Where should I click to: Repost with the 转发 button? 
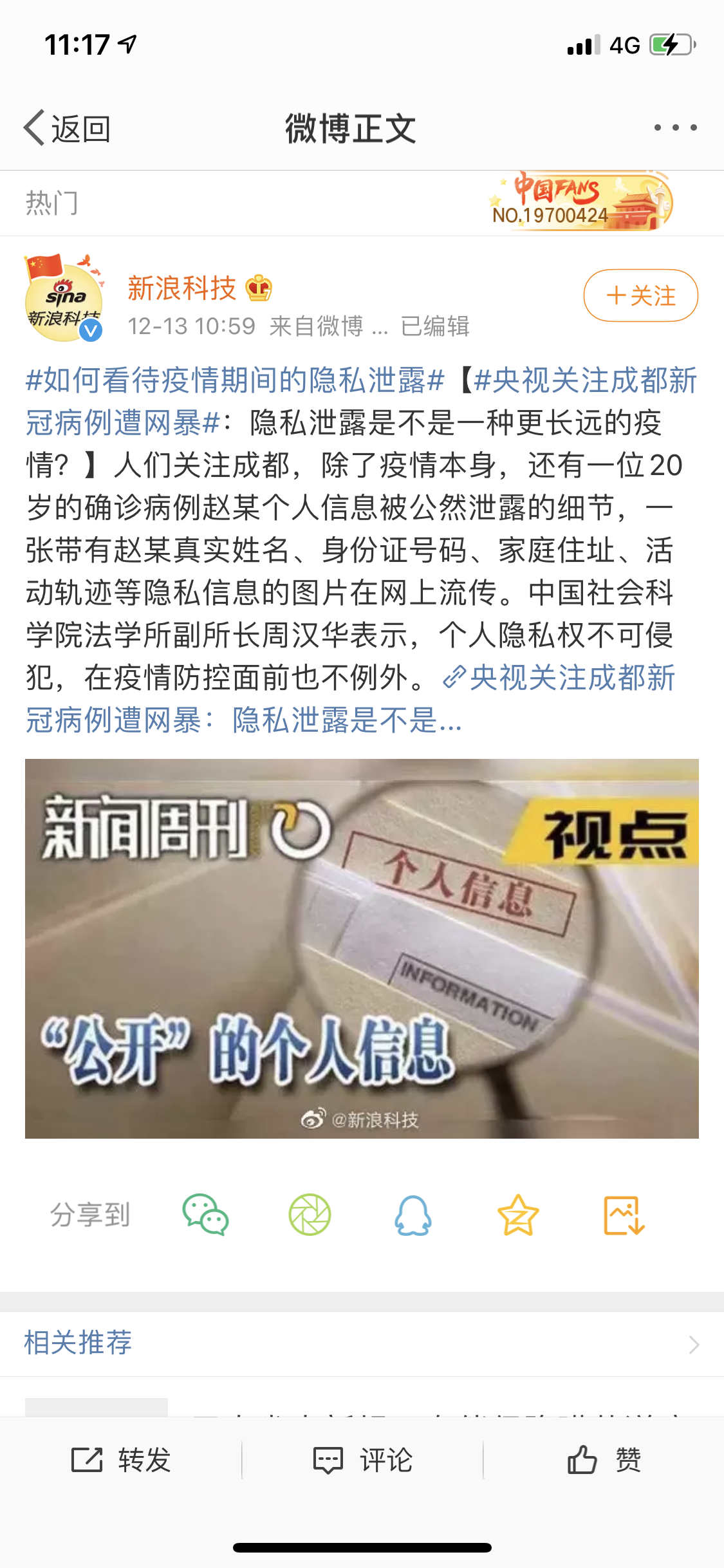[x=121, y=1460]
